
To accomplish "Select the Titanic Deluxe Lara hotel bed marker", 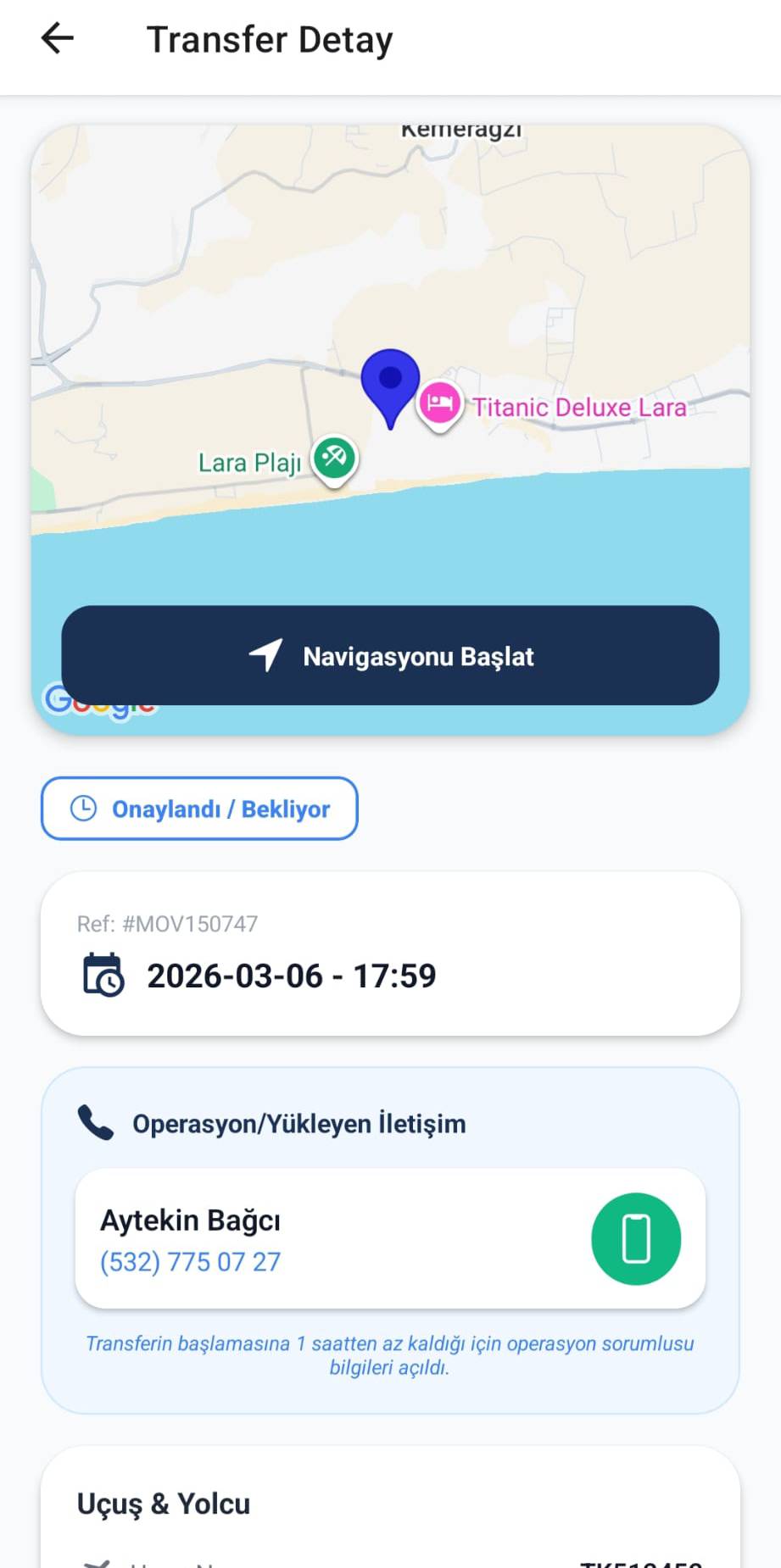I will (439, 403).
